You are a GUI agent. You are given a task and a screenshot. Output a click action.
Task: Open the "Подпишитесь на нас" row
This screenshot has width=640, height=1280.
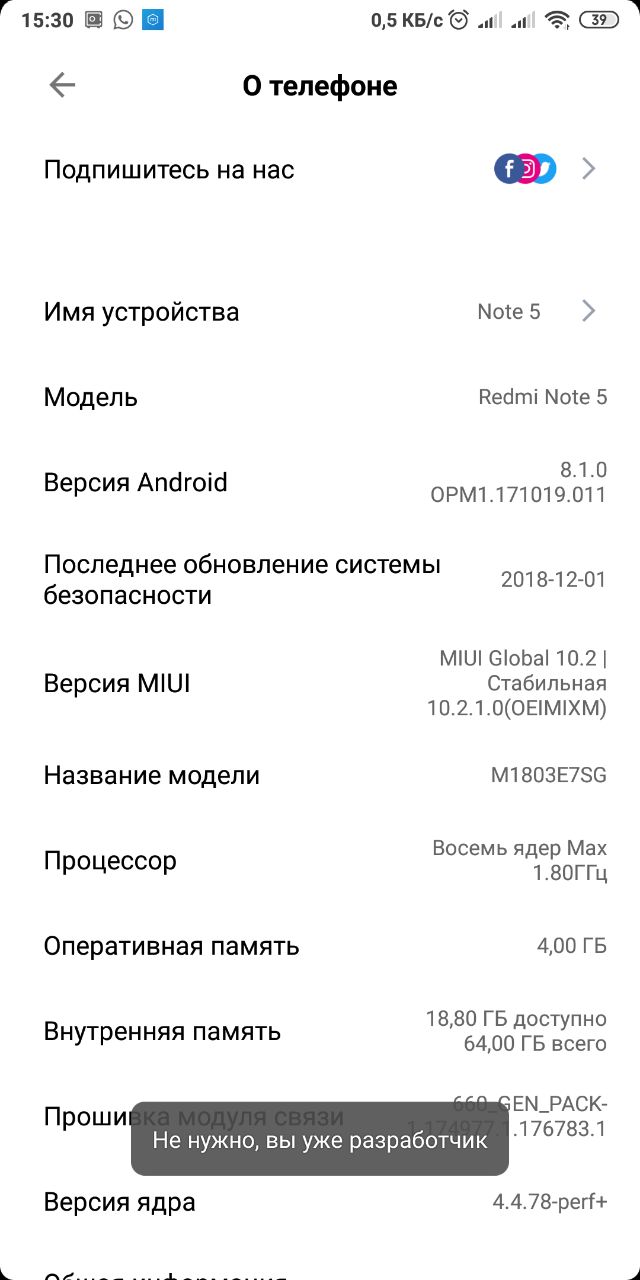320,169
